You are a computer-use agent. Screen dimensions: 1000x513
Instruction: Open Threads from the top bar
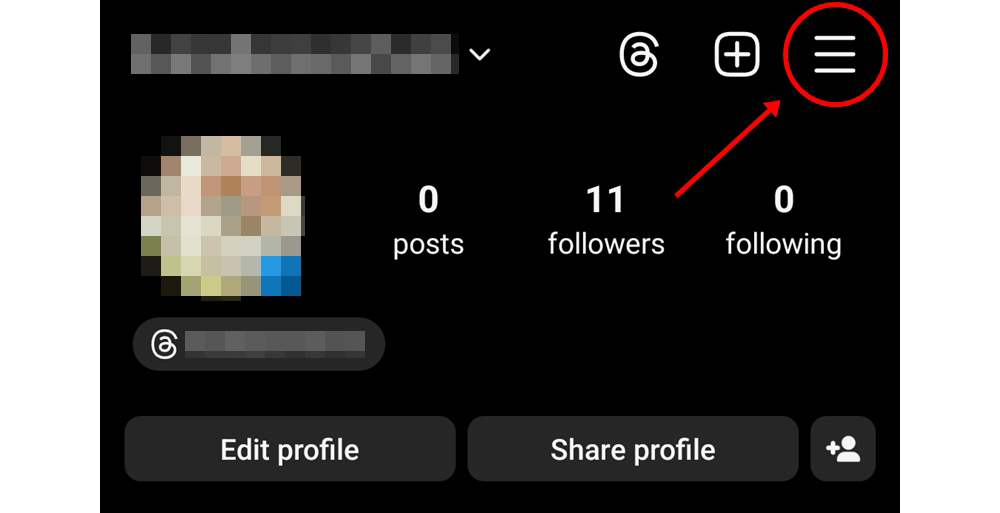638,55
